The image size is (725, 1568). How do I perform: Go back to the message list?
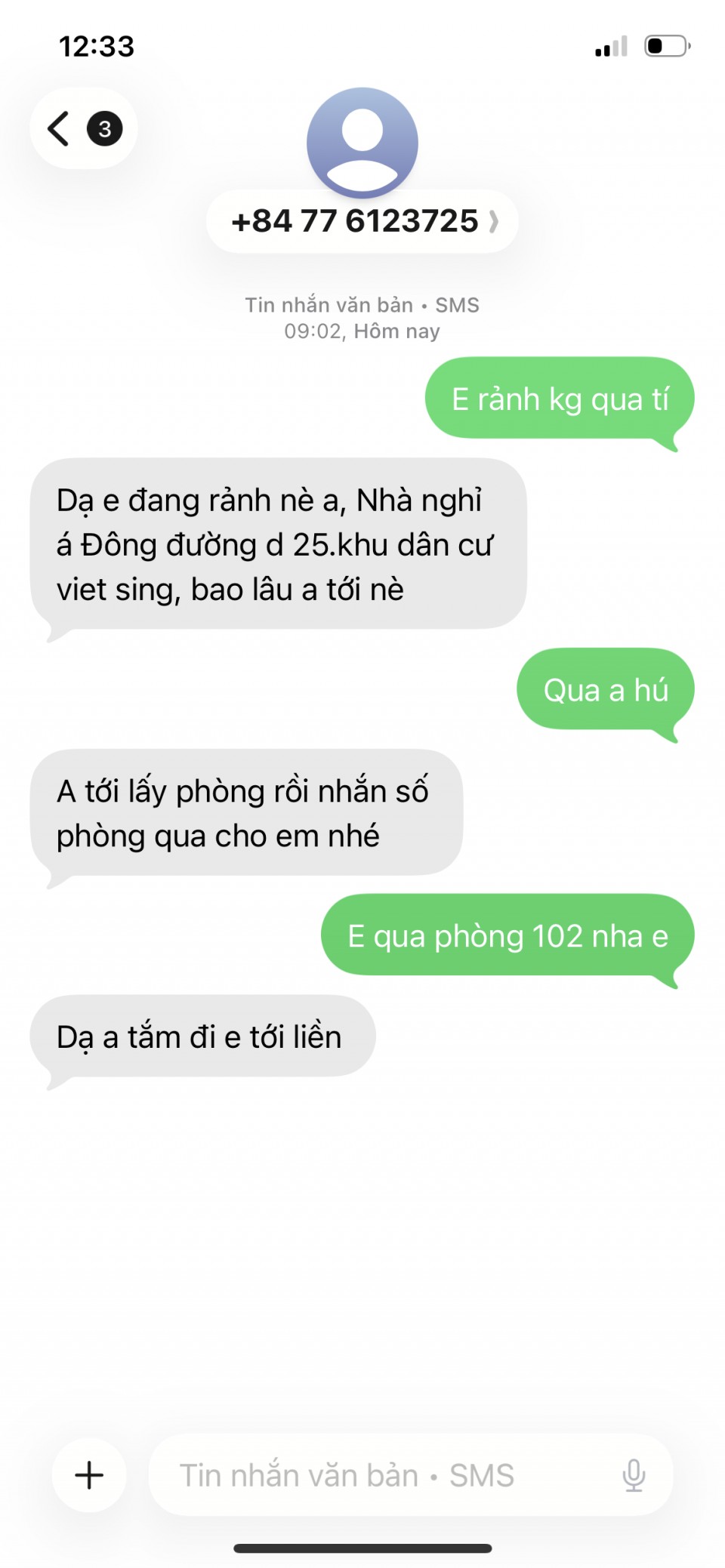[82, 128]
